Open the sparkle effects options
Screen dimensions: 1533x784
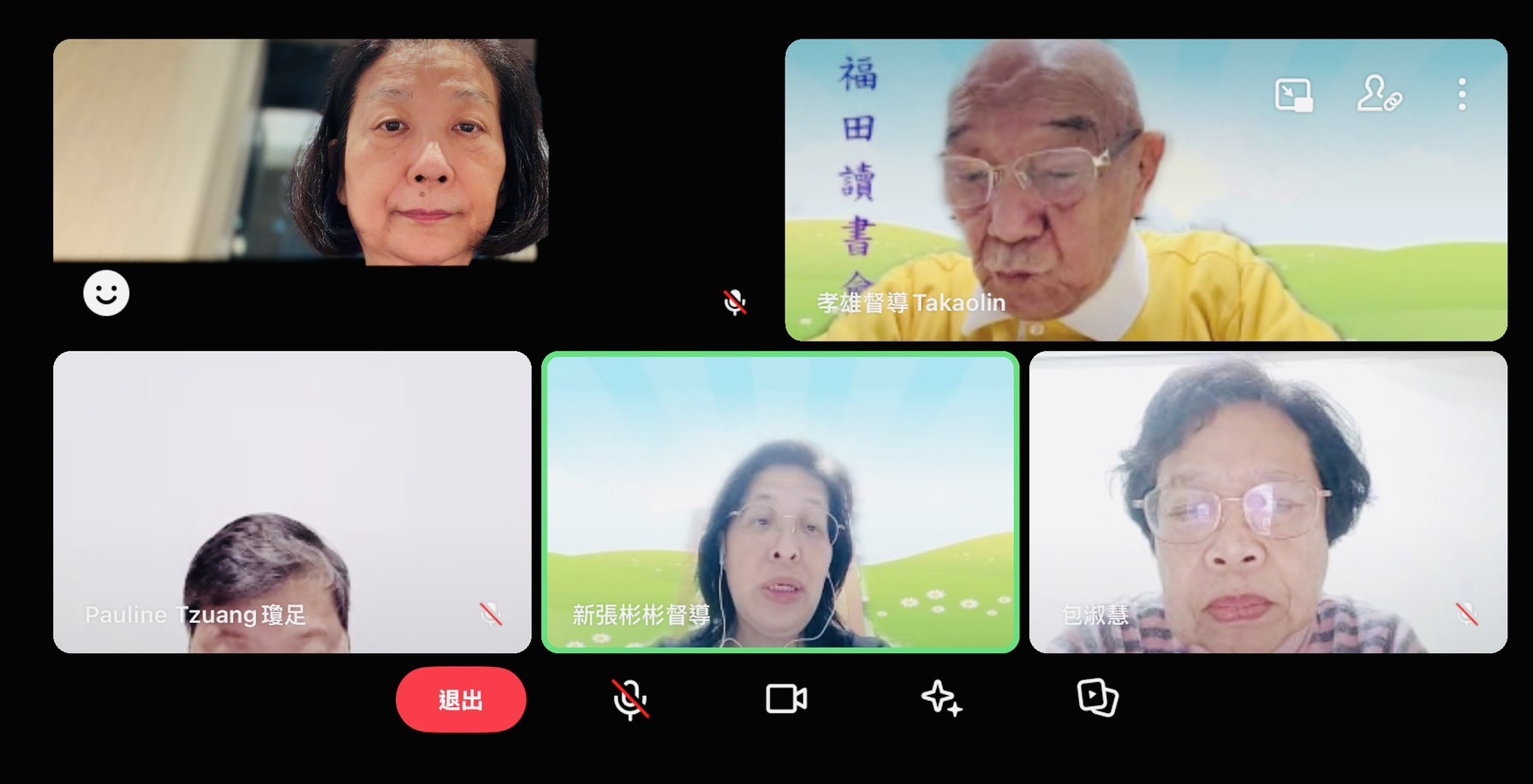(x=941, y=698)
